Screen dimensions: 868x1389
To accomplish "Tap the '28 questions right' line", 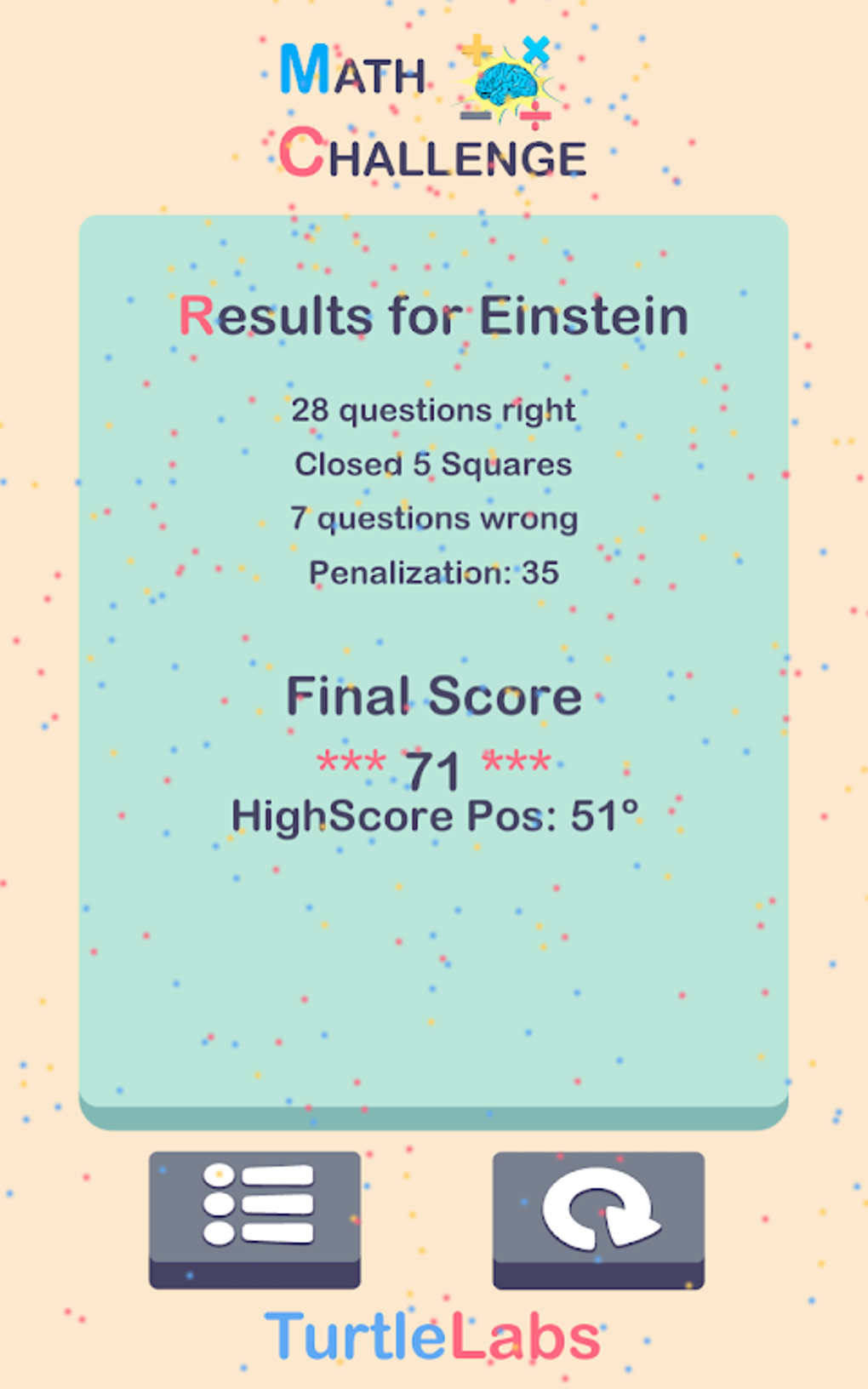I will (x=433, y=409).
